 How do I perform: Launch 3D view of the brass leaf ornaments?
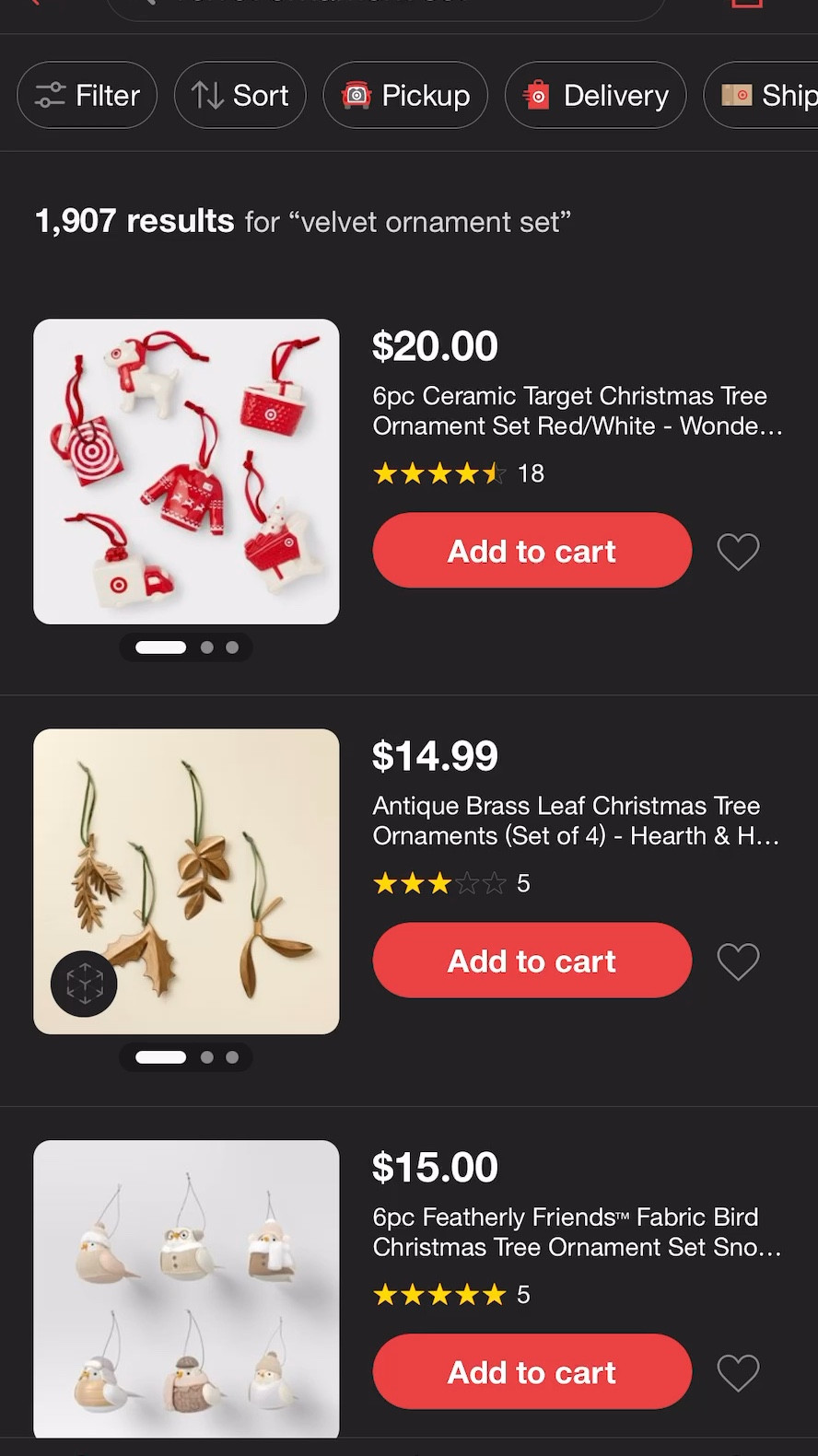coord(82,984)
